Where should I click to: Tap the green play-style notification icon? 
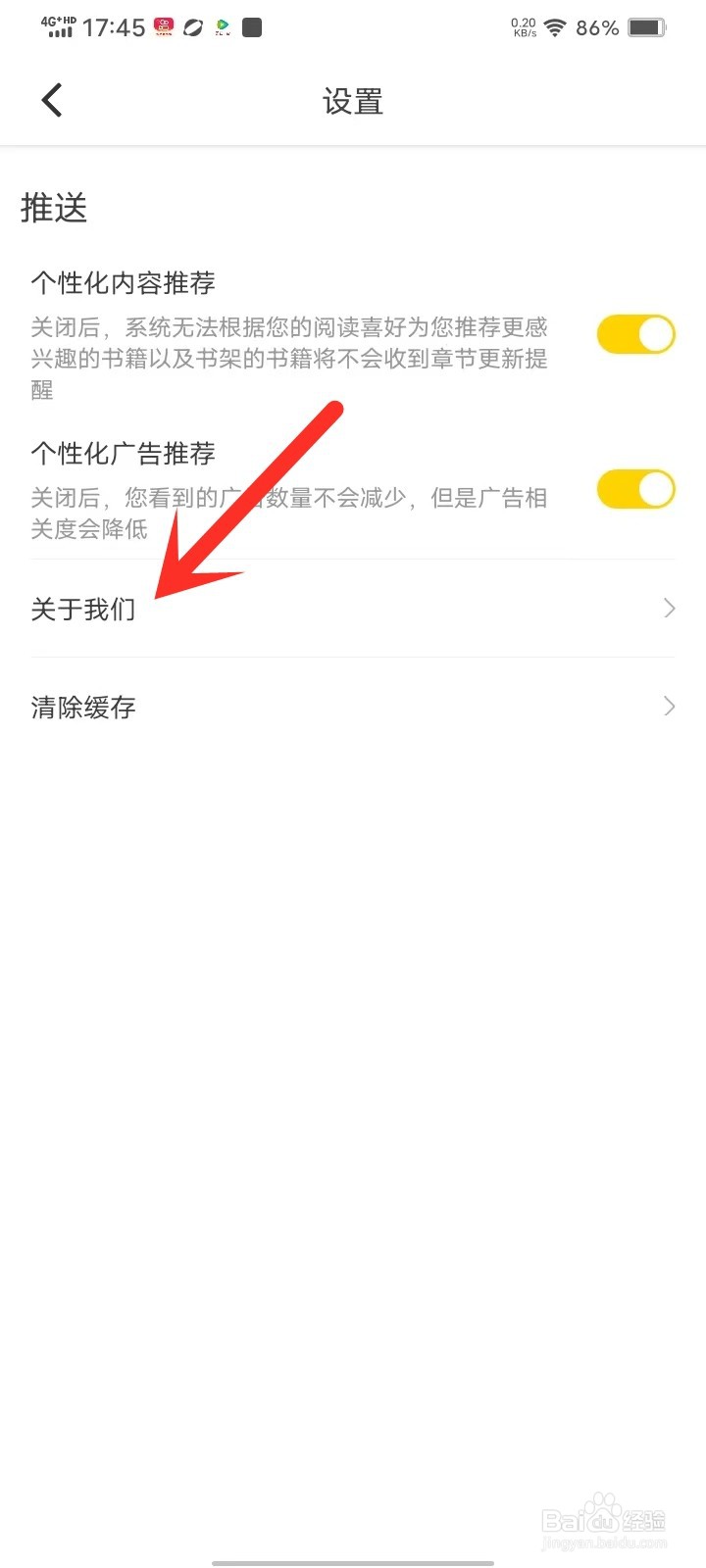point(222,27)
